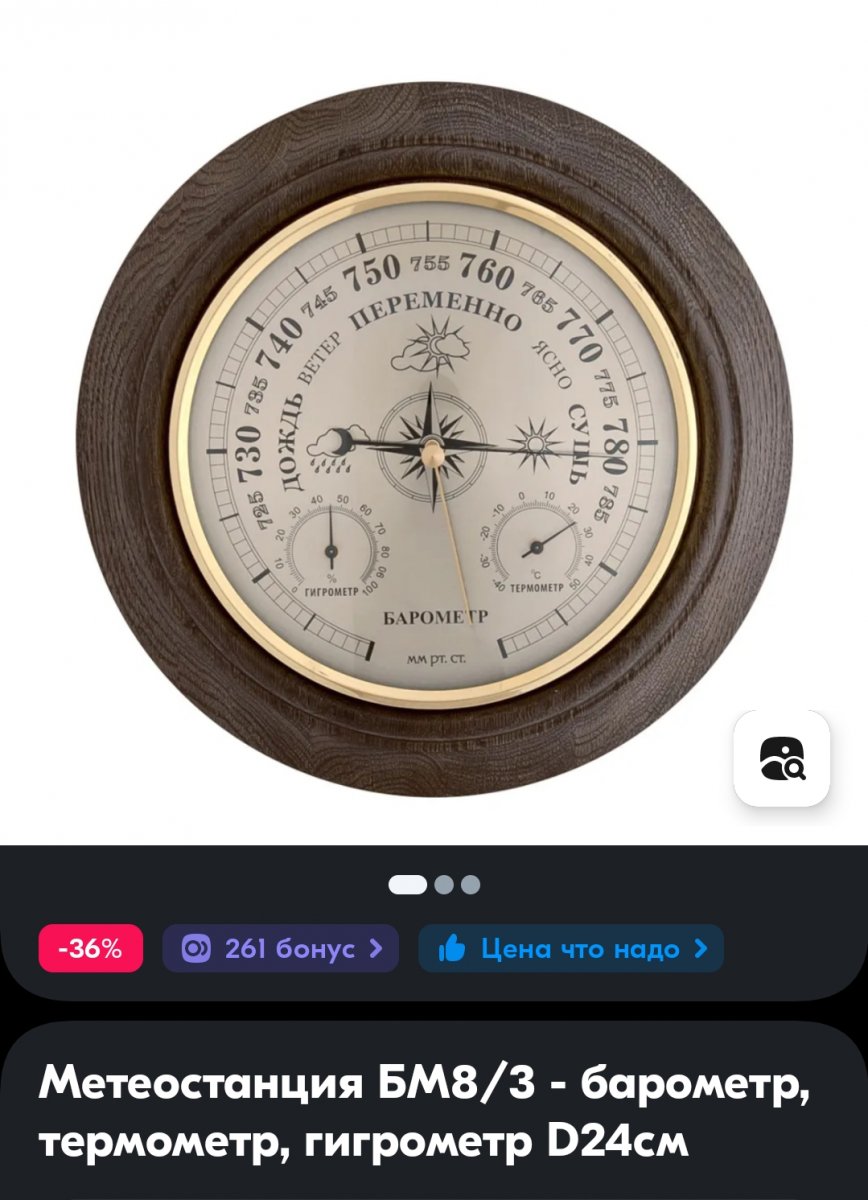Open the 261 бонус details
This screenshot has width=868, height=1200.
point(281,948)
